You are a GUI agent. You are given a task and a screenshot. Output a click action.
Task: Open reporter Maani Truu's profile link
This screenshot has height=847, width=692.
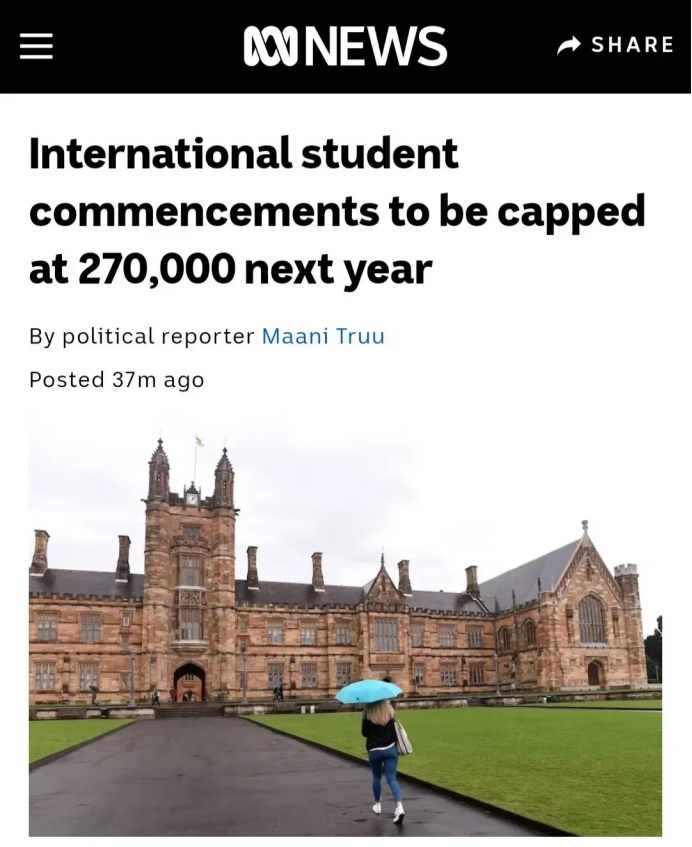323,336
